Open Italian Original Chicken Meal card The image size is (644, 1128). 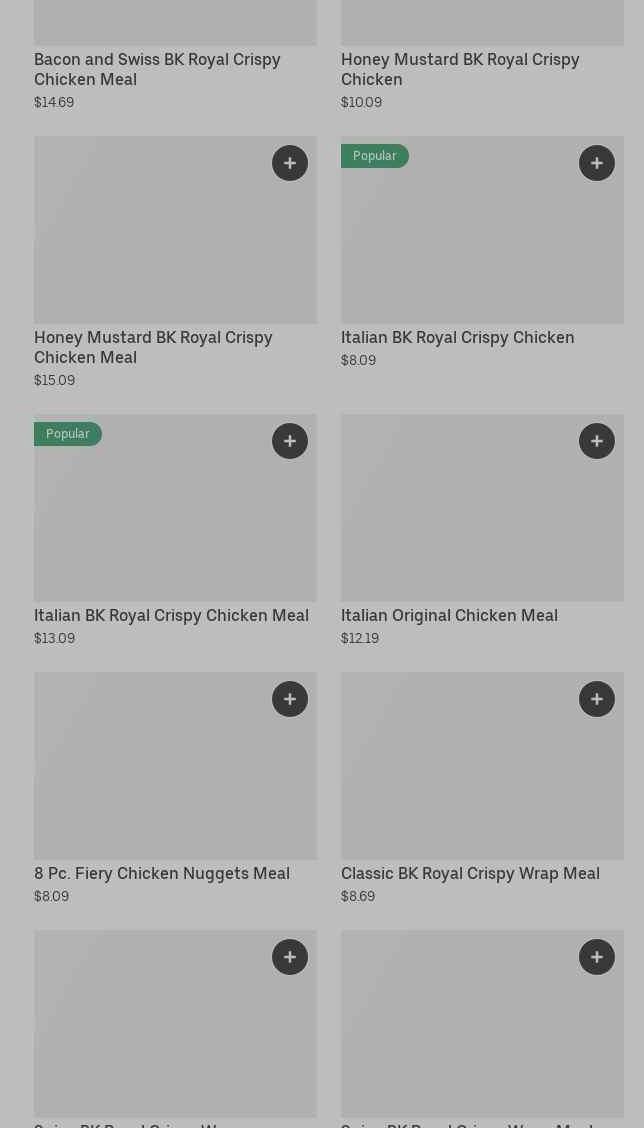449,615
